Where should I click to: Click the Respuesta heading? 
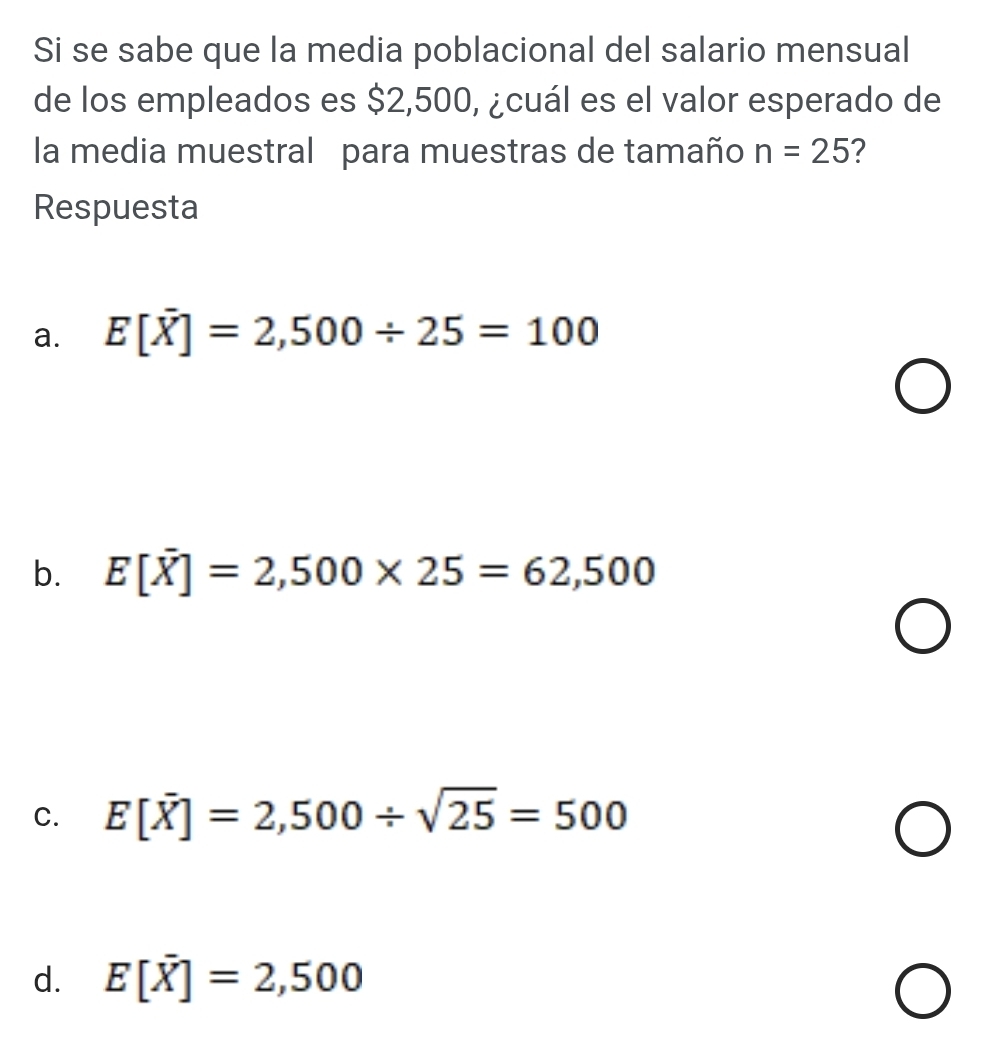[116, 207]
